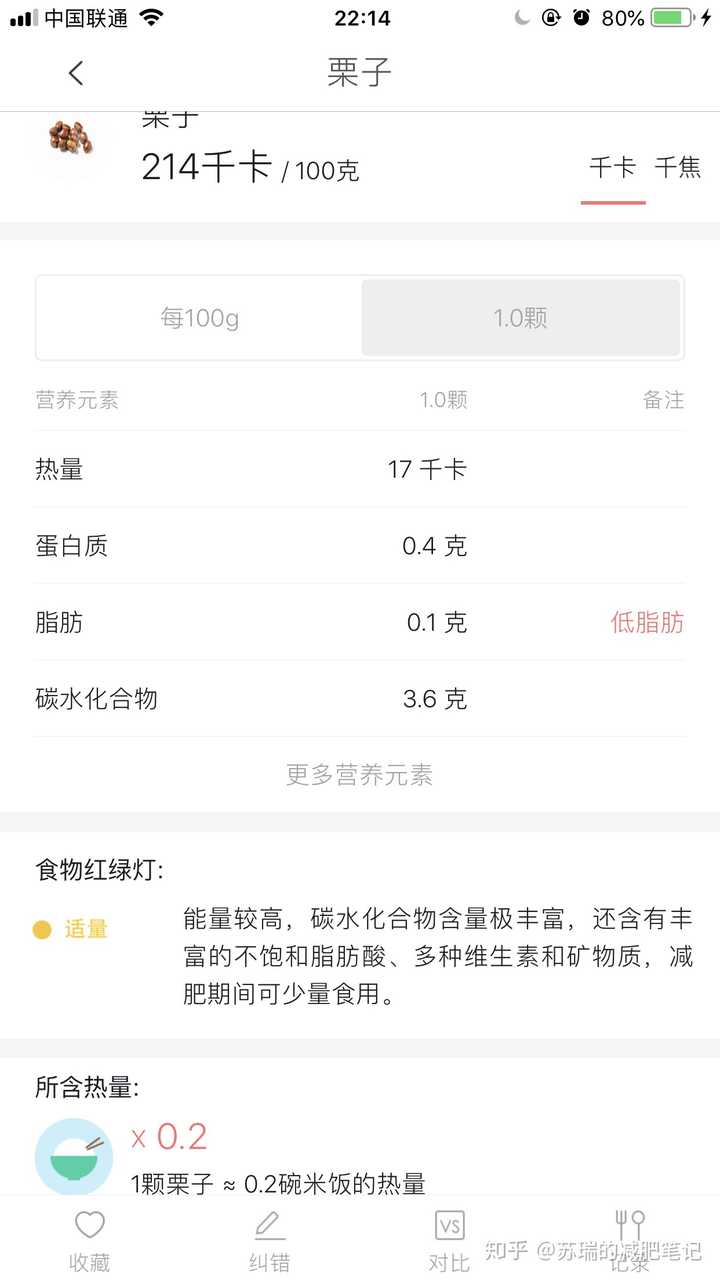Toggle energy unit to 千焦
Screen dimensions: 720x1280
pyautogui.click(x=681, y=167)
